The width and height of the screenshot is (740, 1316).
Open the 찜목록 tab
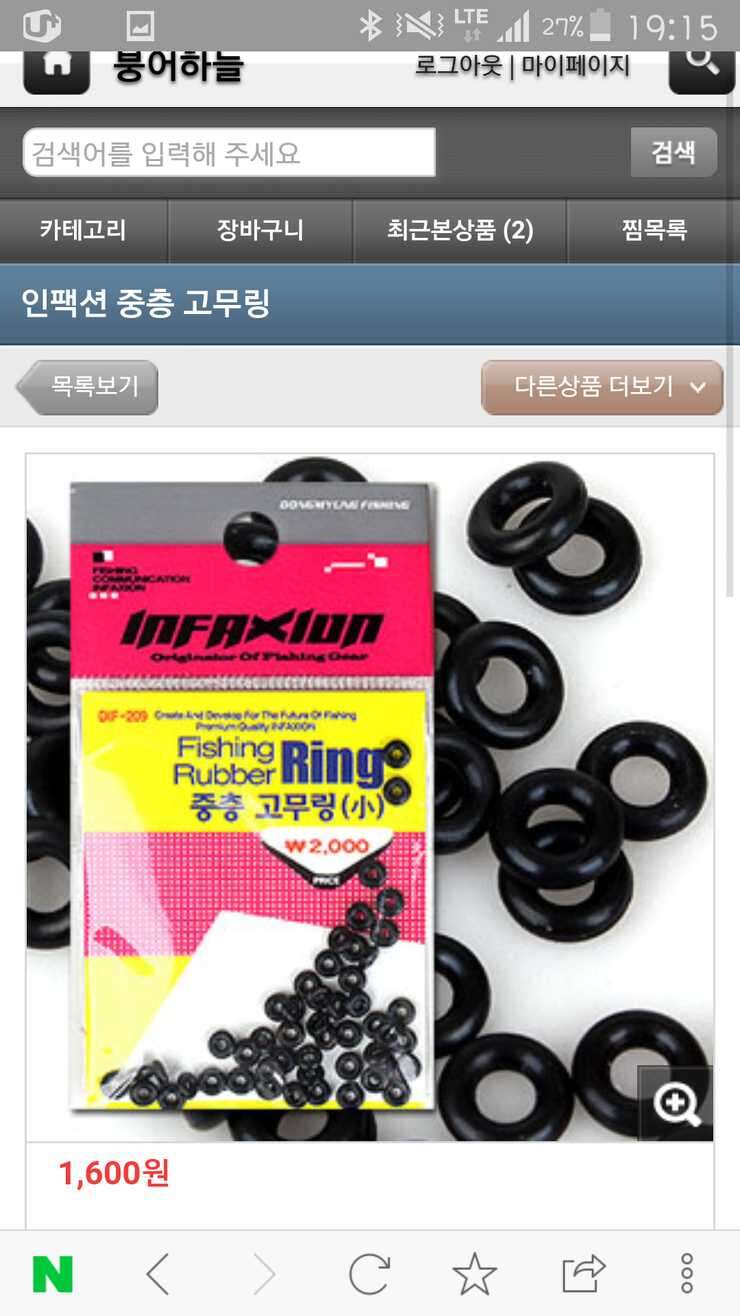tap(654, 231)
